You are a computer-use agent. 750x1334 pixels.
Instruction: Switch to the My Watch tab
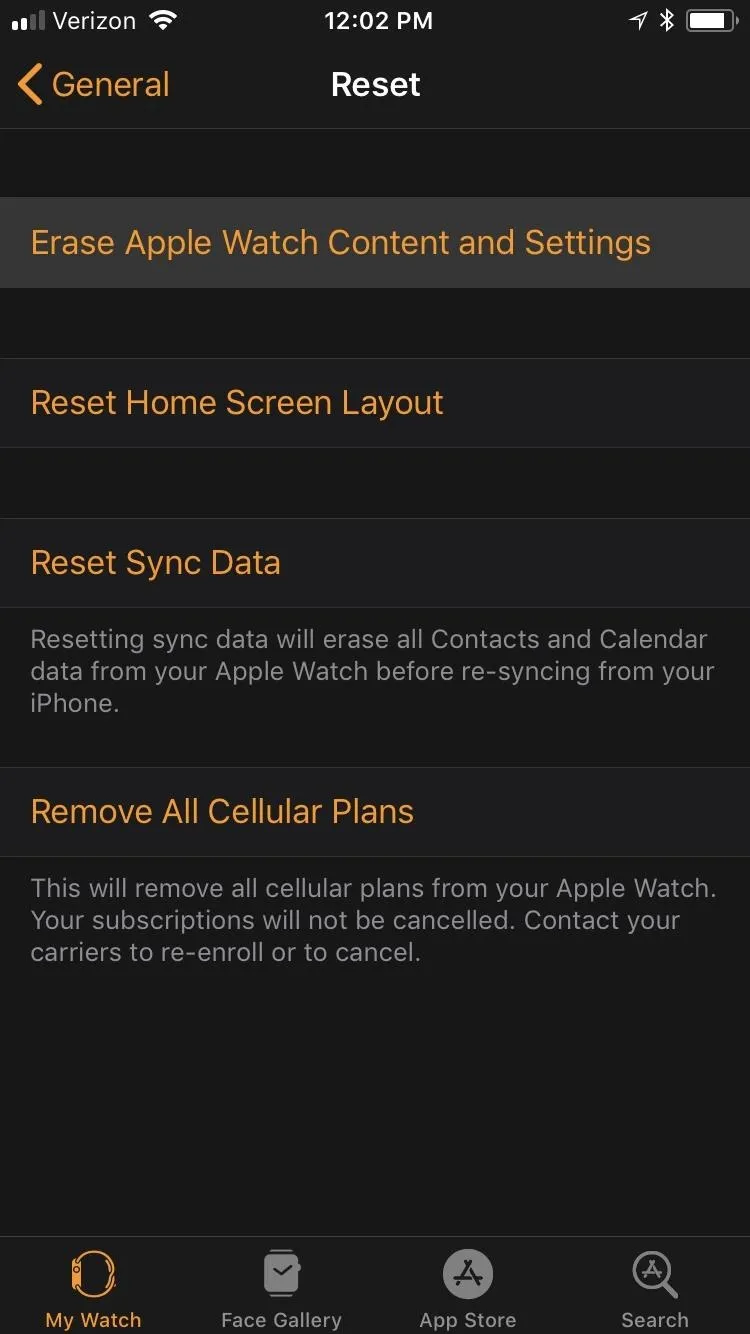pyautogui.click(x=93, y=1289)
